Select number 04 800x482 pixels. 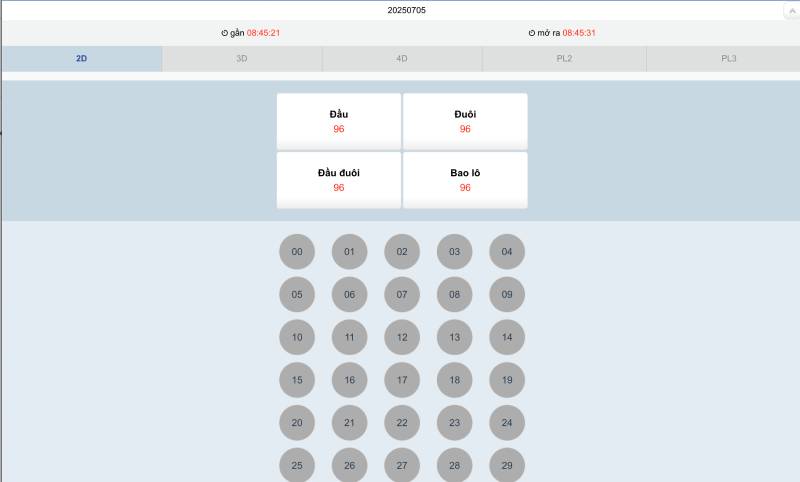507,252
